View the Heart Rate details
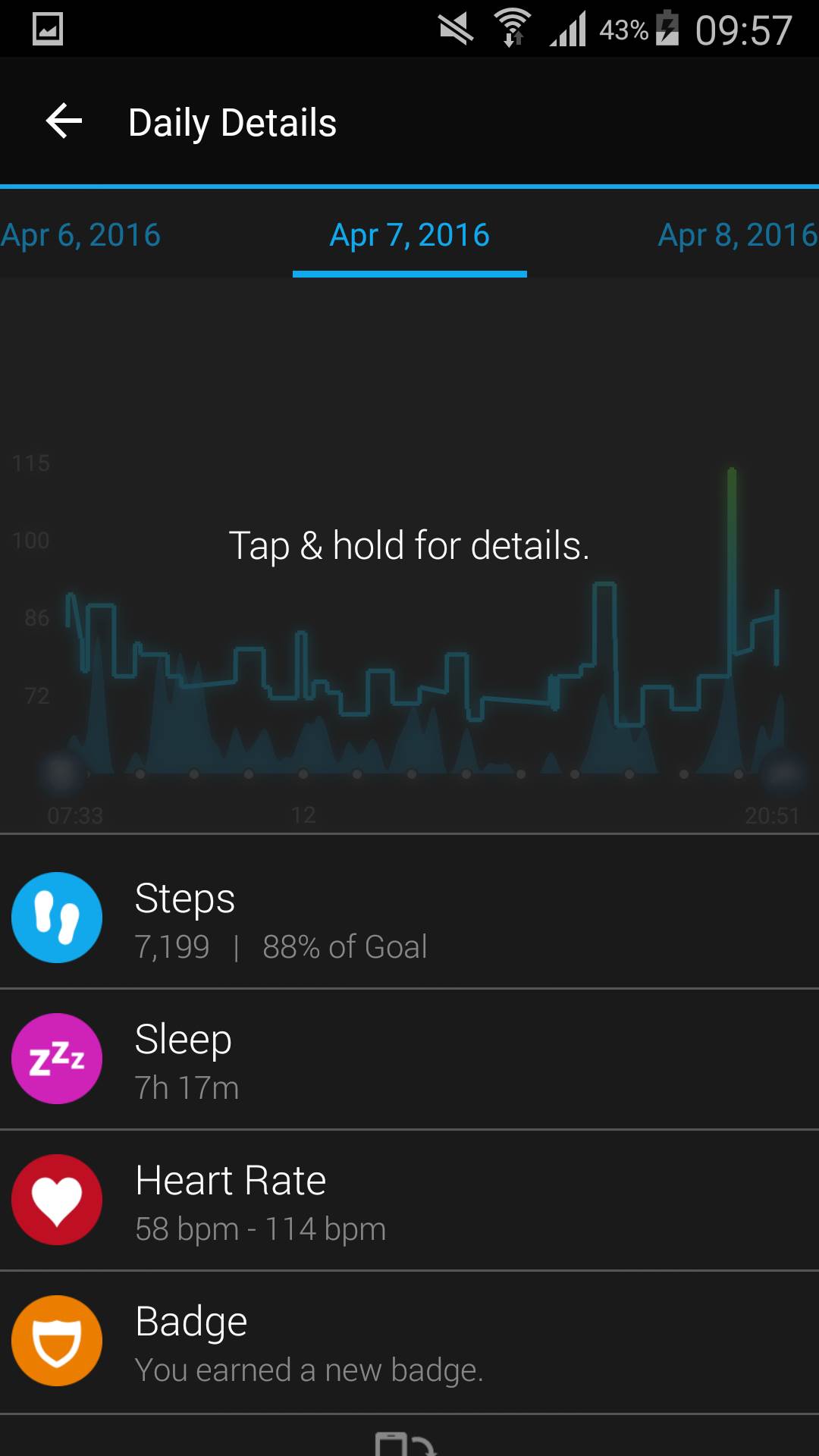This screenshot has width=819, height=1456. click(409, 1200)
